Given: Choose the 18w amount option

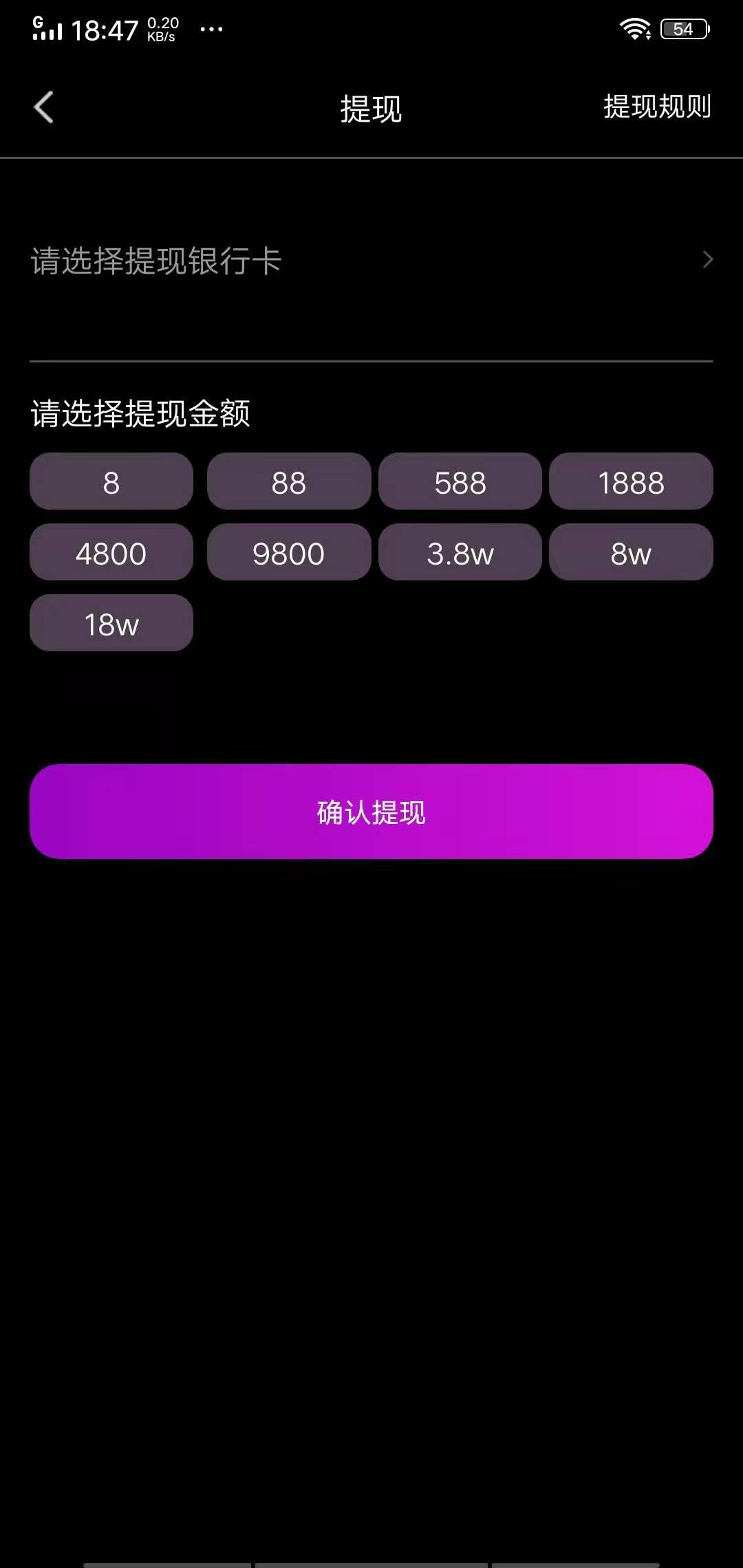Looking at the screenshot, I should point(111,623).
